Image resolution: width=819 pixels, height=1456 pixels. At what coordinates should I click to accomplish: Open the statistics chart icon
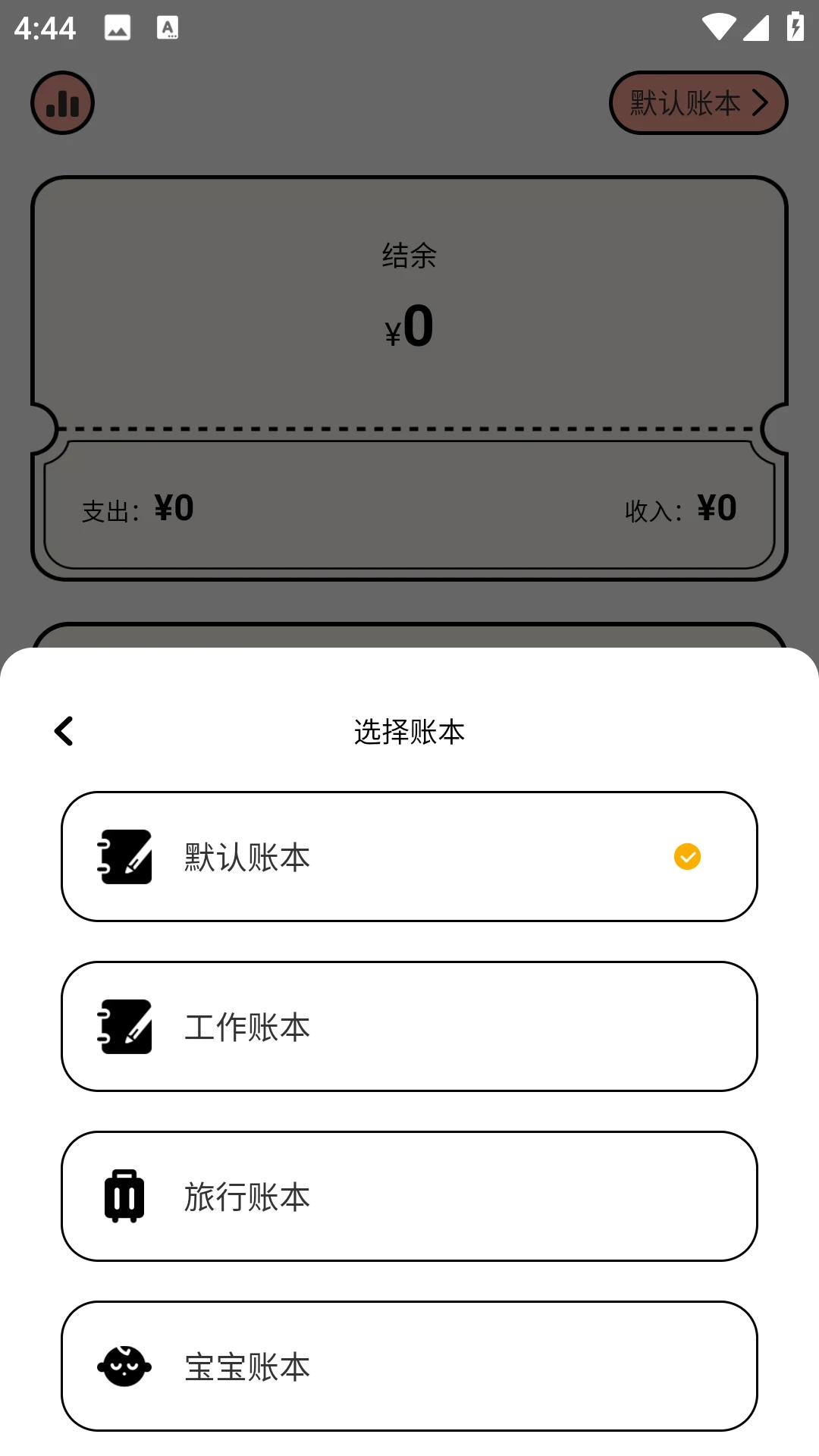coord(61,102)
